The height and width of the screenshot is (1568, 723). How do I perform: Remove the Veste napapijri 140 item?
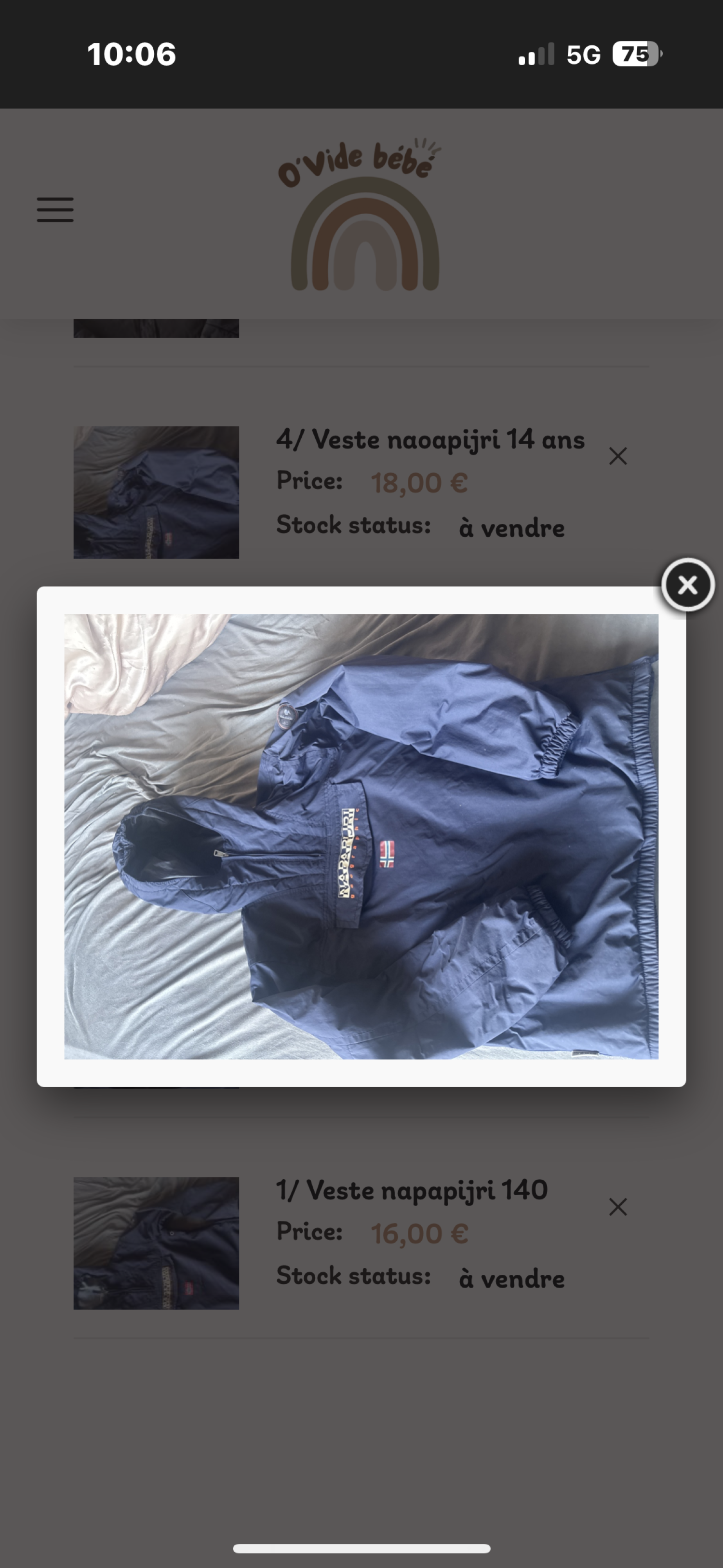pyautogui.click(x=618, y=1206)
